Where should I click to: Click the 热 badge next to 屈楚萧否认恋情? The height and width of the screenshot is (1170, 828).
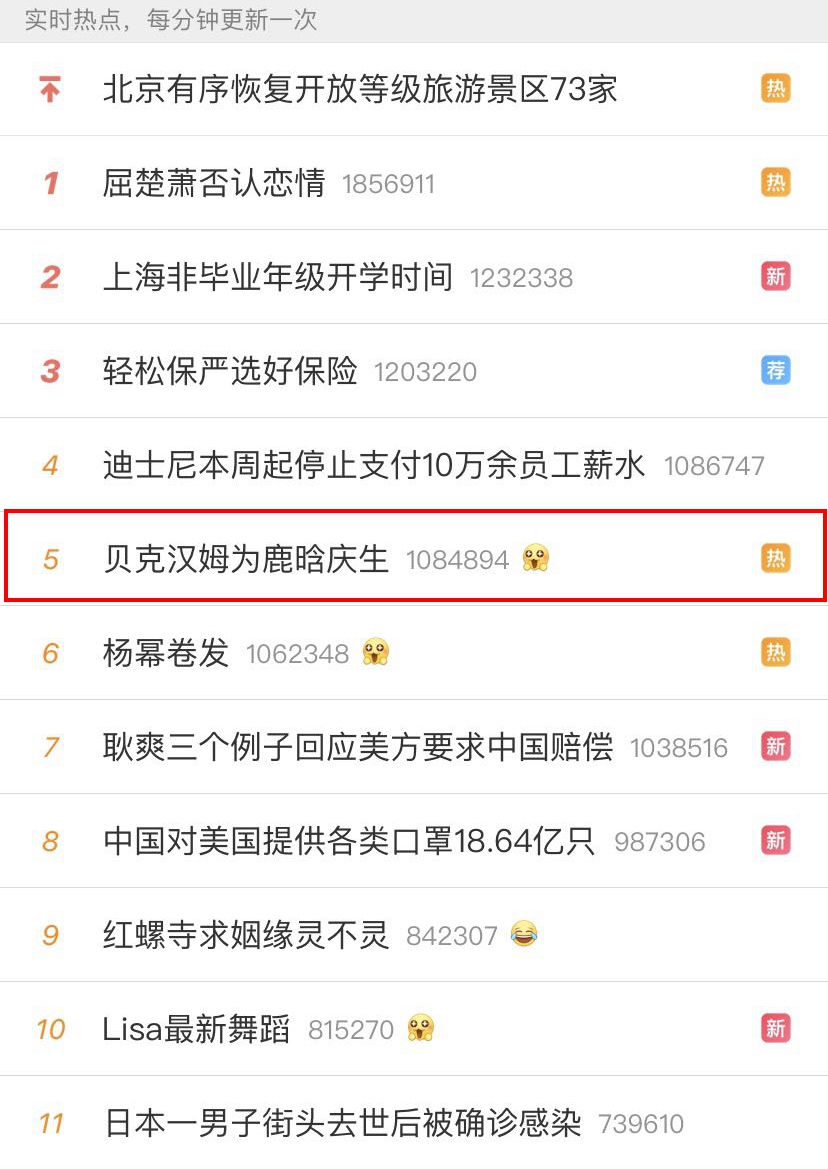tap(774, 183)
